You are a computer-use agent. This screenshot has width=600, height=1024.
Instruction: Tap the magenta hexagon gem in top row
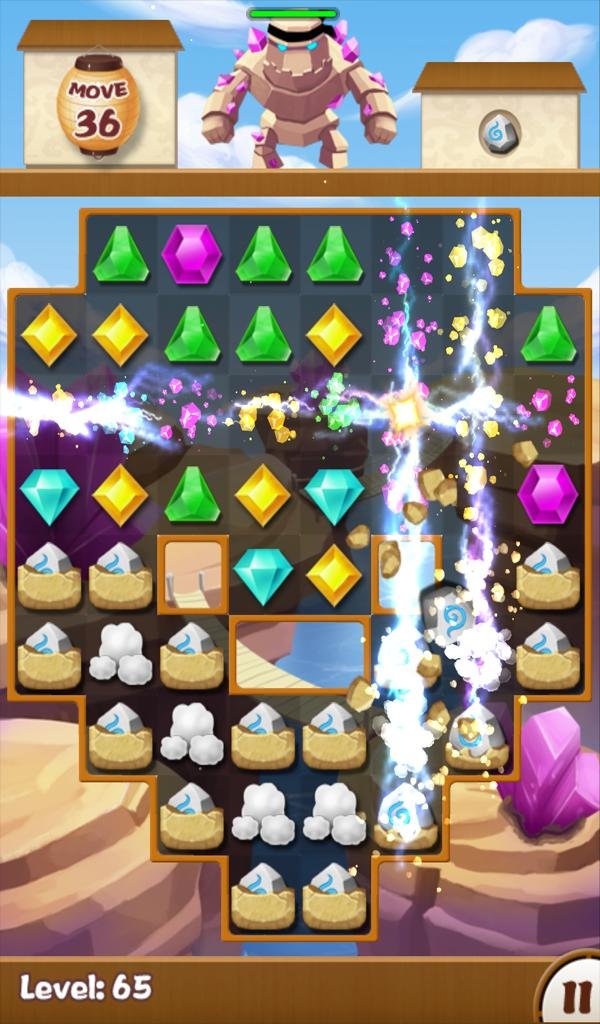click(191, 253)
